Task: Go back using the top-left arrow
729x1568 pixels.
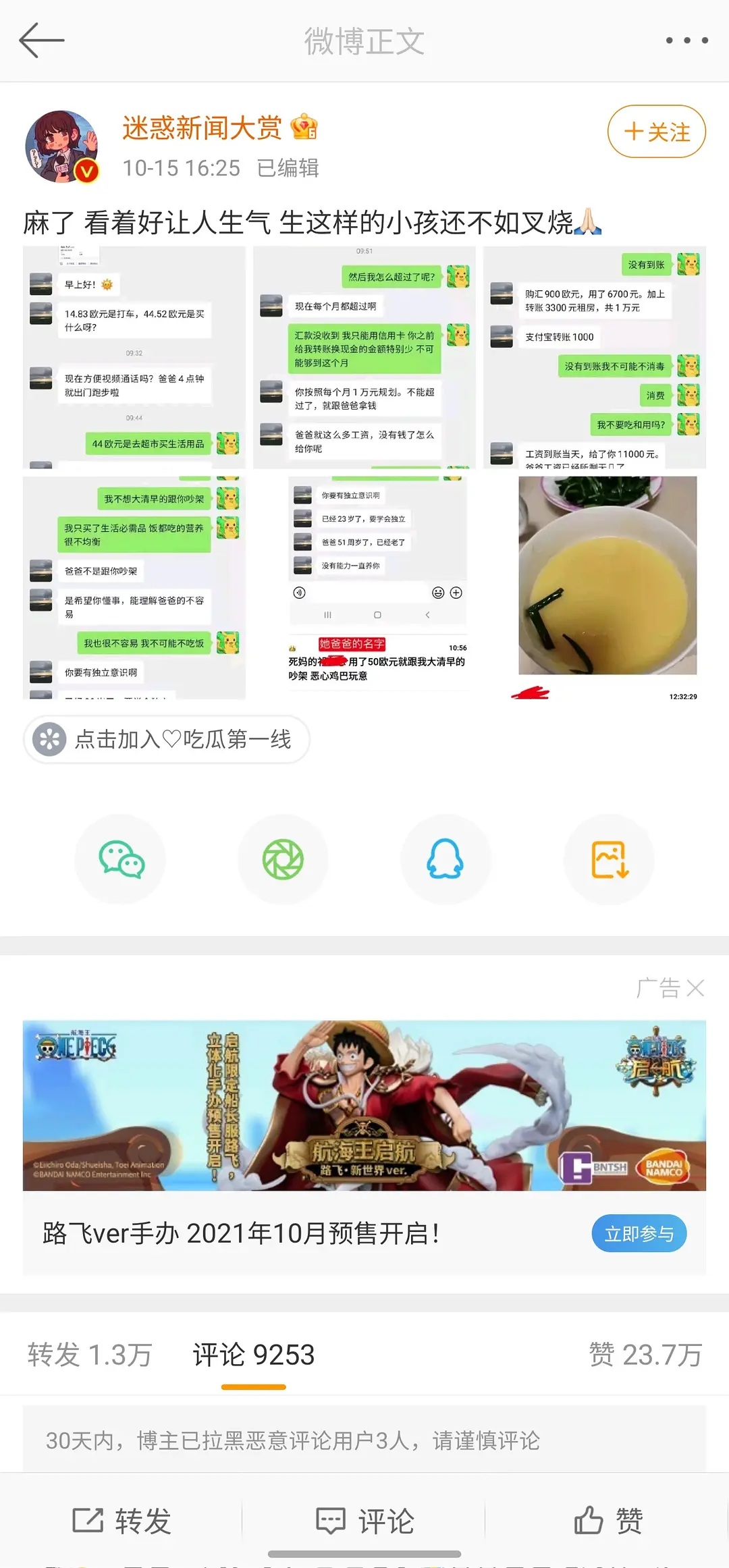Action: pyautogui.click(x=42, y=40)
